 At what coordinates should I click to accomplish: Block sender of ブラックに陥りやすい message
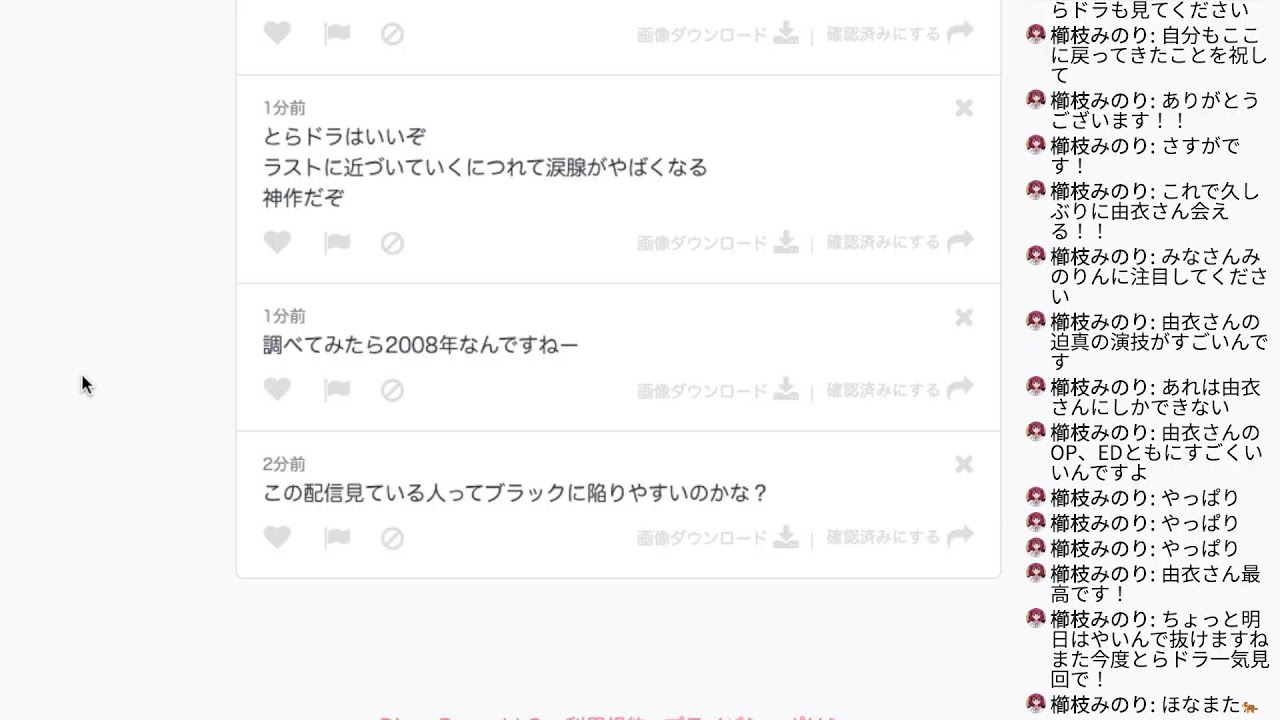[x=392, y=538]
